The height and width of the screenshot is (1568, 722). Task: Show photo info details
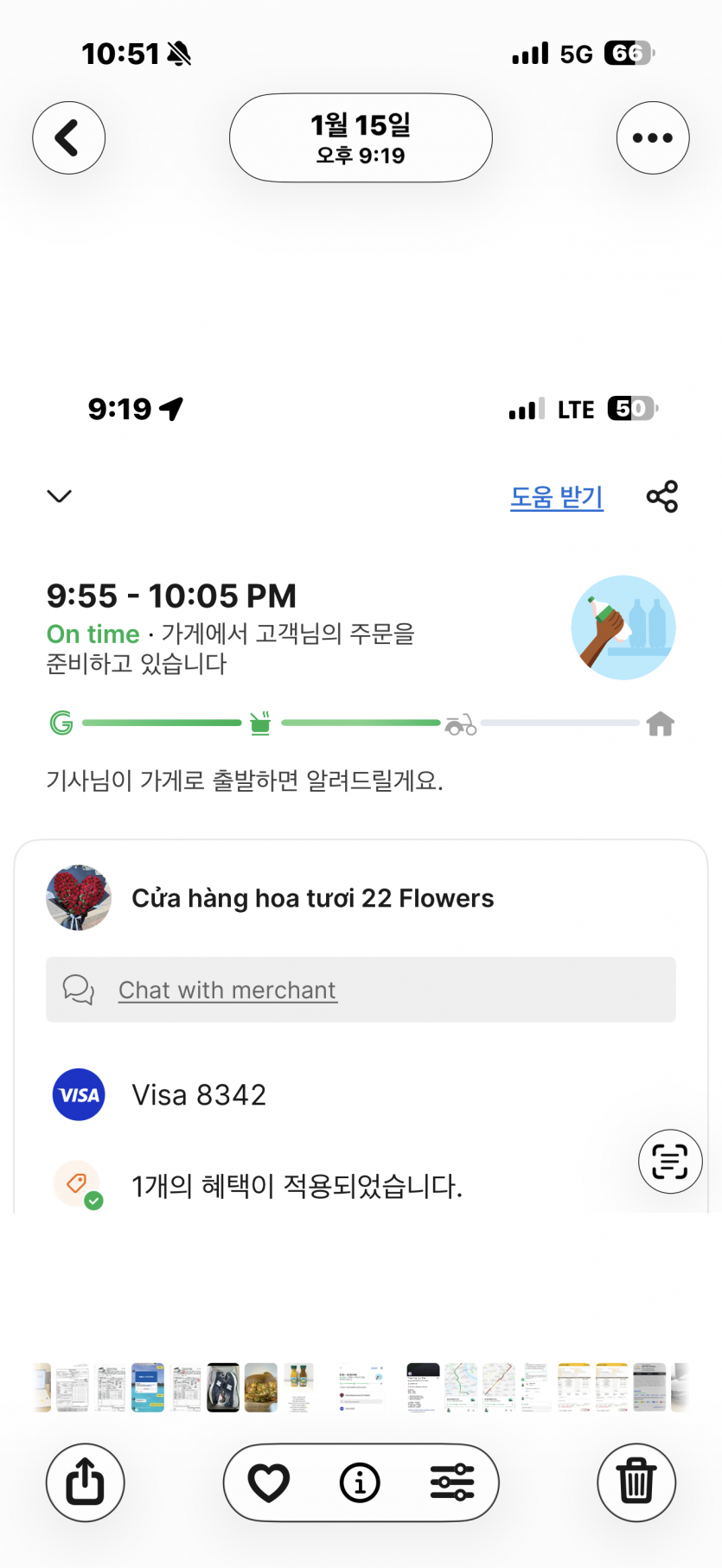click(361, 1482)
